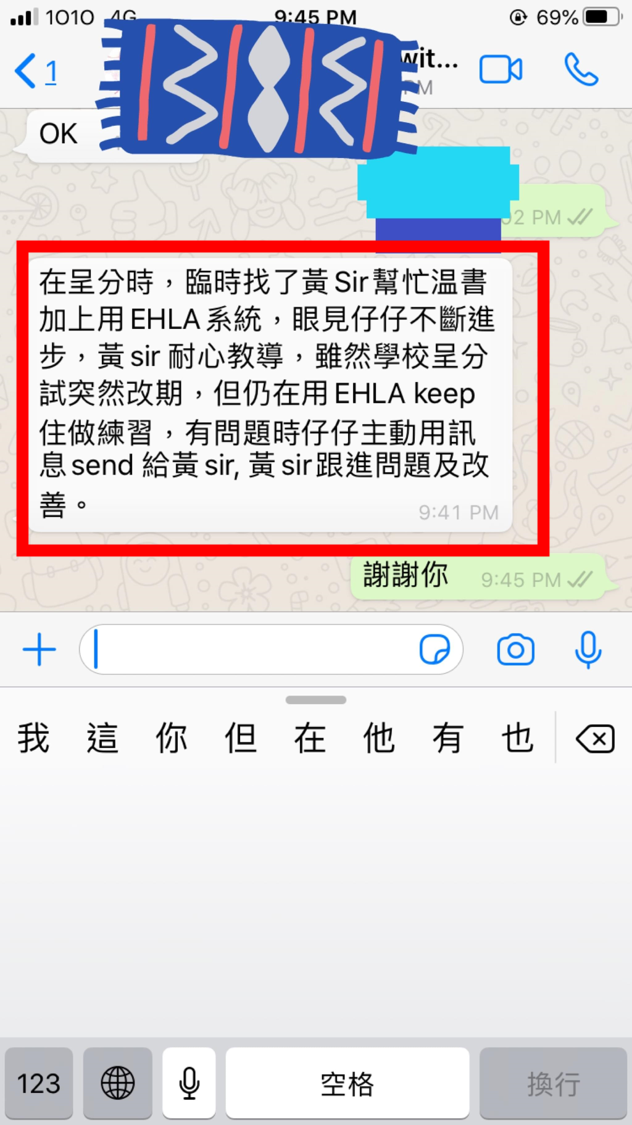Record a voice message
632x1125 pixels.
coord(588,651)
